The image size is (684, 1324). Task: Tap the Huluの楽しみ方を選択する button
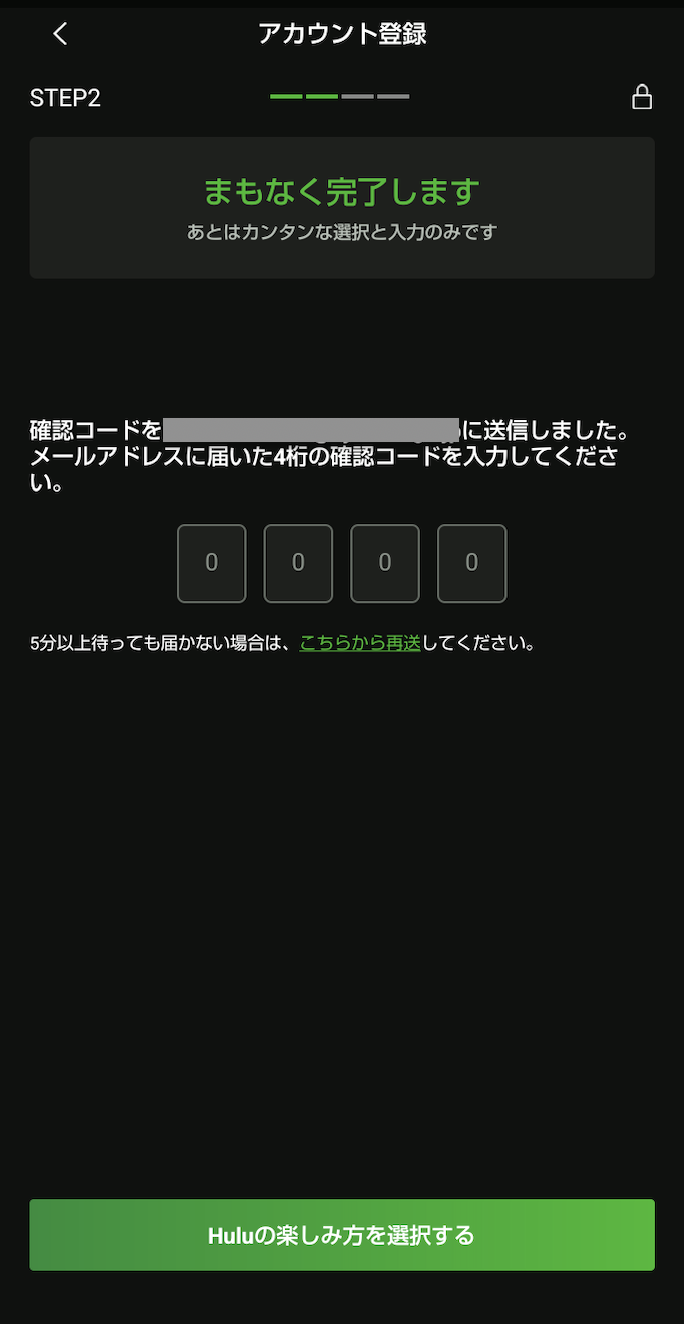click(342, 1235)
